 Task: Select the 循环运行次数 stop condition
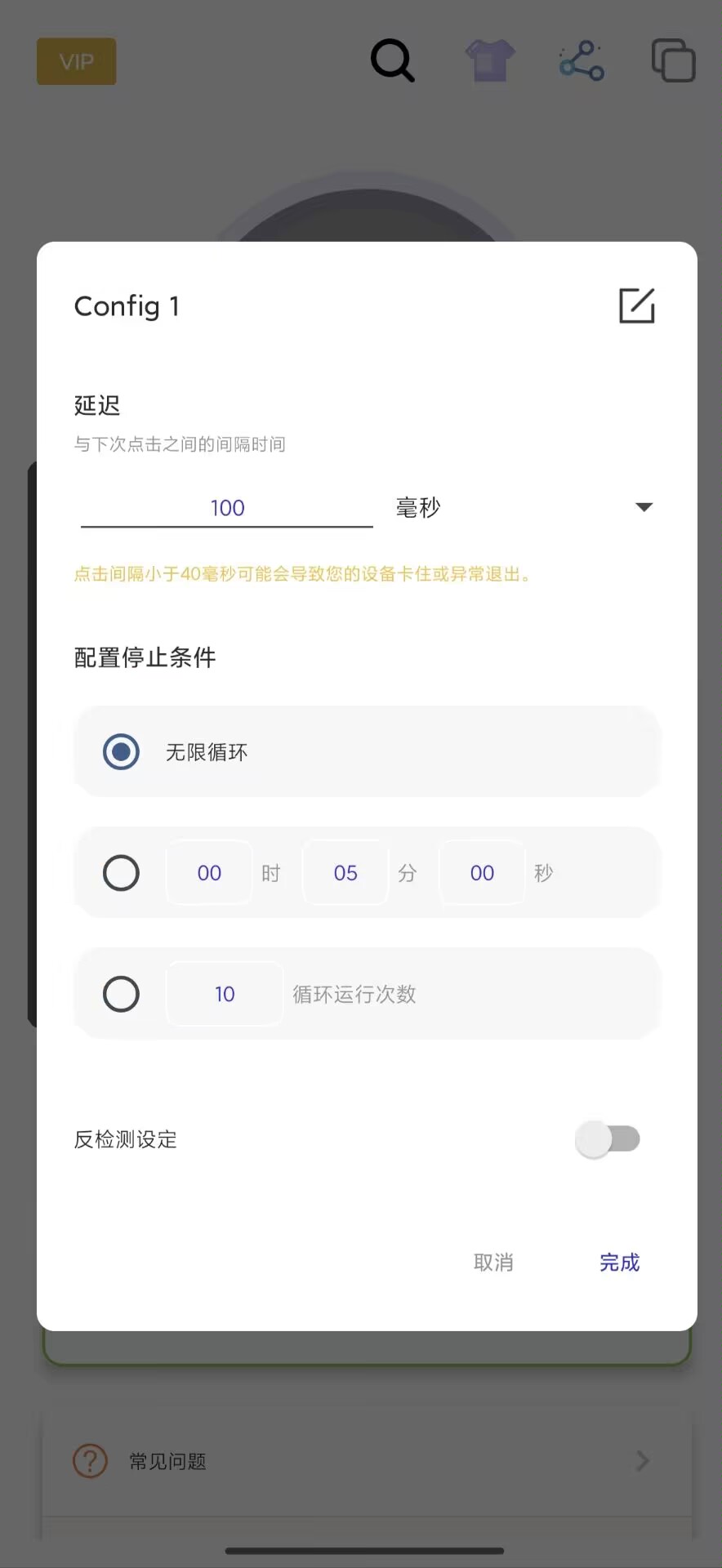pos(121,994)
